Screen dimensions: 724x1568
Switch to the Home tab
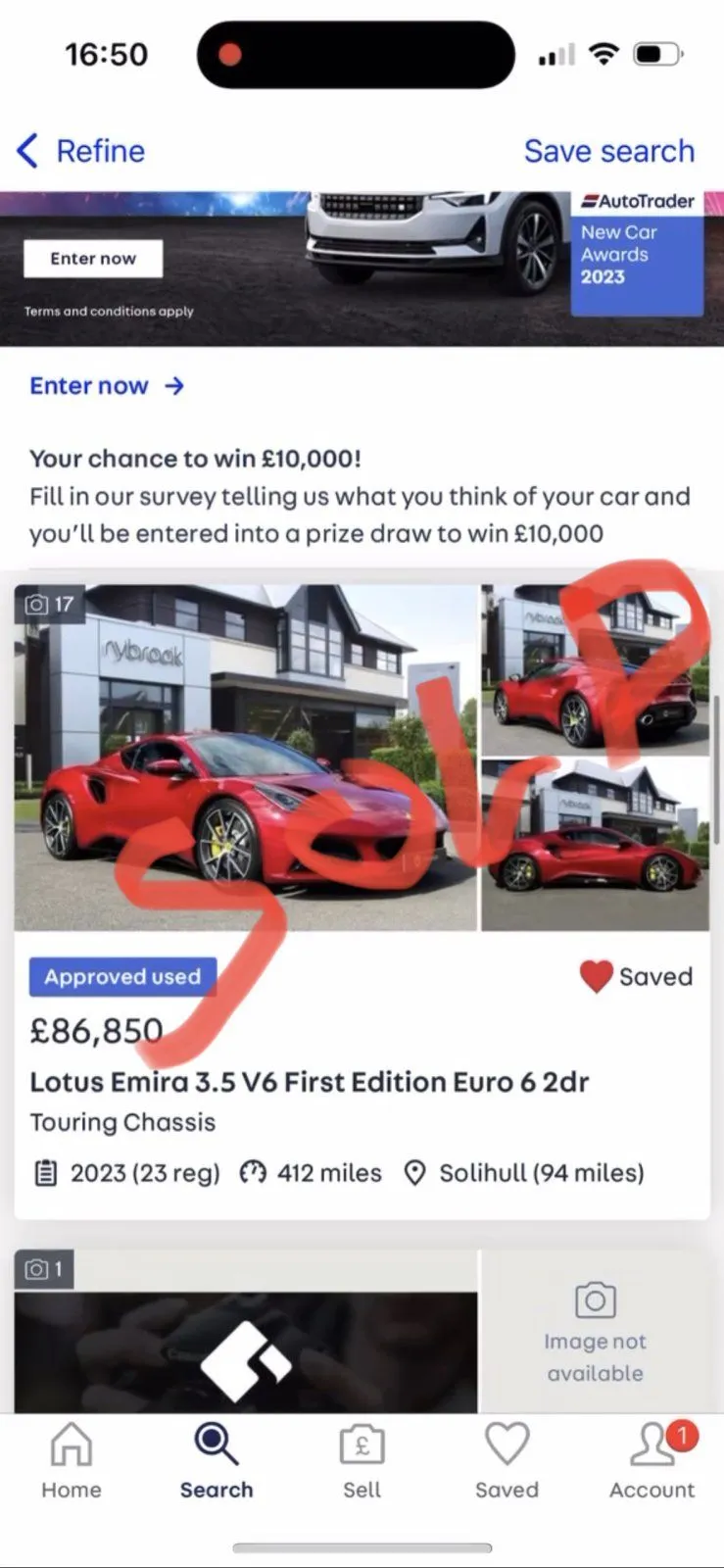(x=72, y=1461)
